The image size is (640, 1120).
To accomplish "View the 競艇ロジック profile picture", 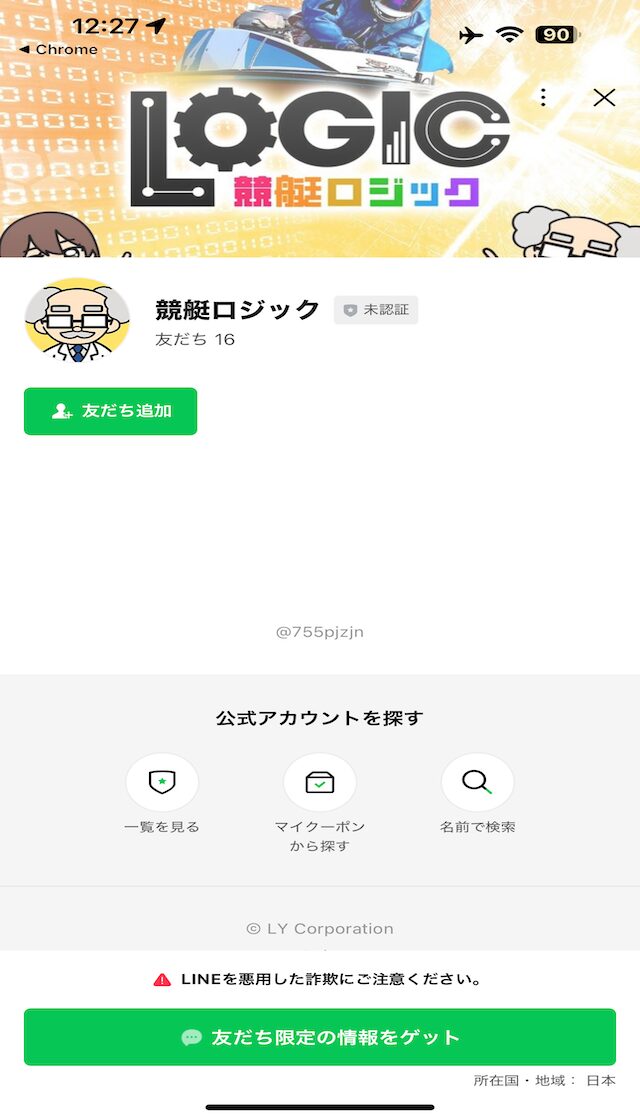I will pyautogui.click(x=77, y=320).
